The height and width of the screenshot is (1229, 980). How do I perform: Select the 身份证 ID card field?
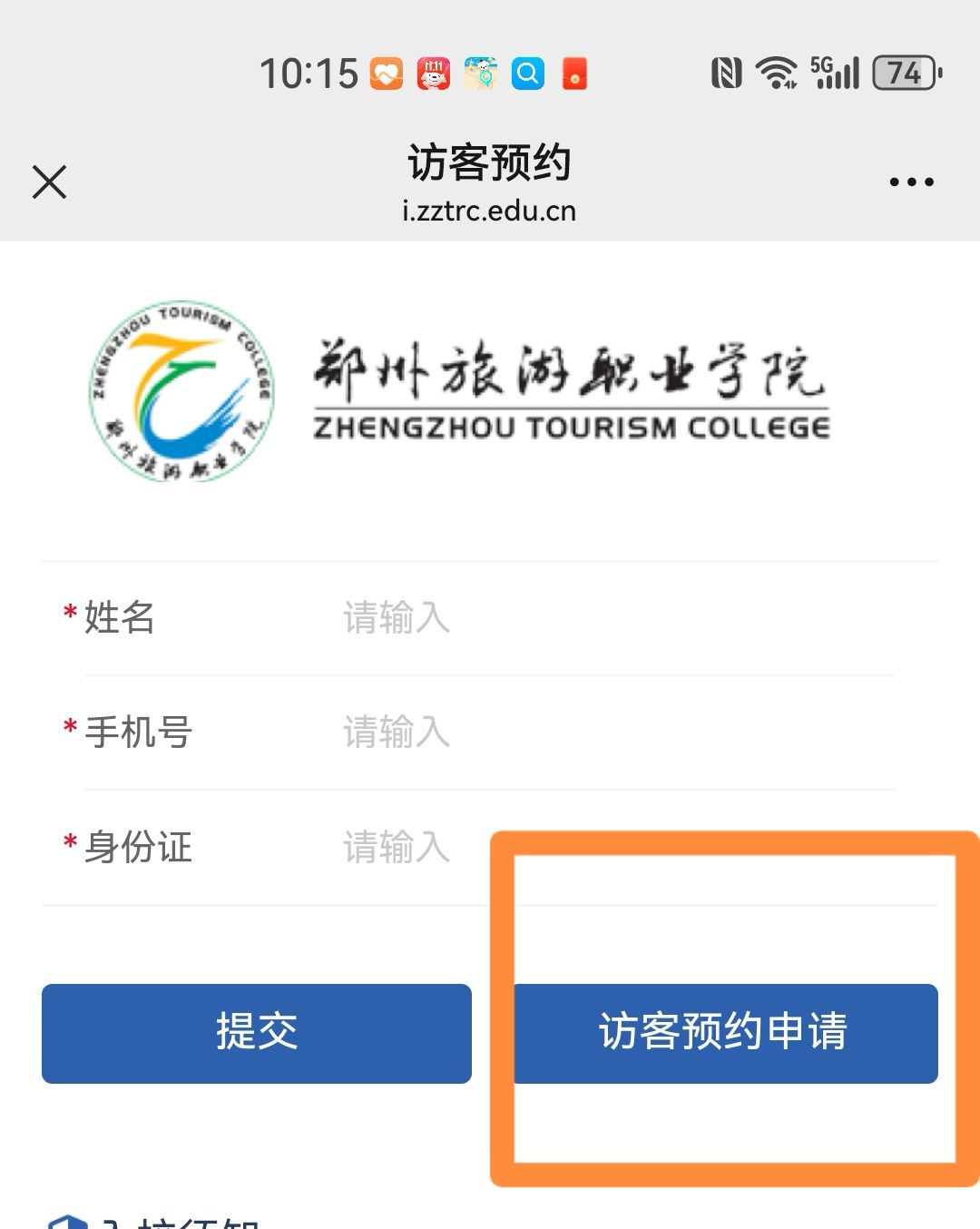408,848
